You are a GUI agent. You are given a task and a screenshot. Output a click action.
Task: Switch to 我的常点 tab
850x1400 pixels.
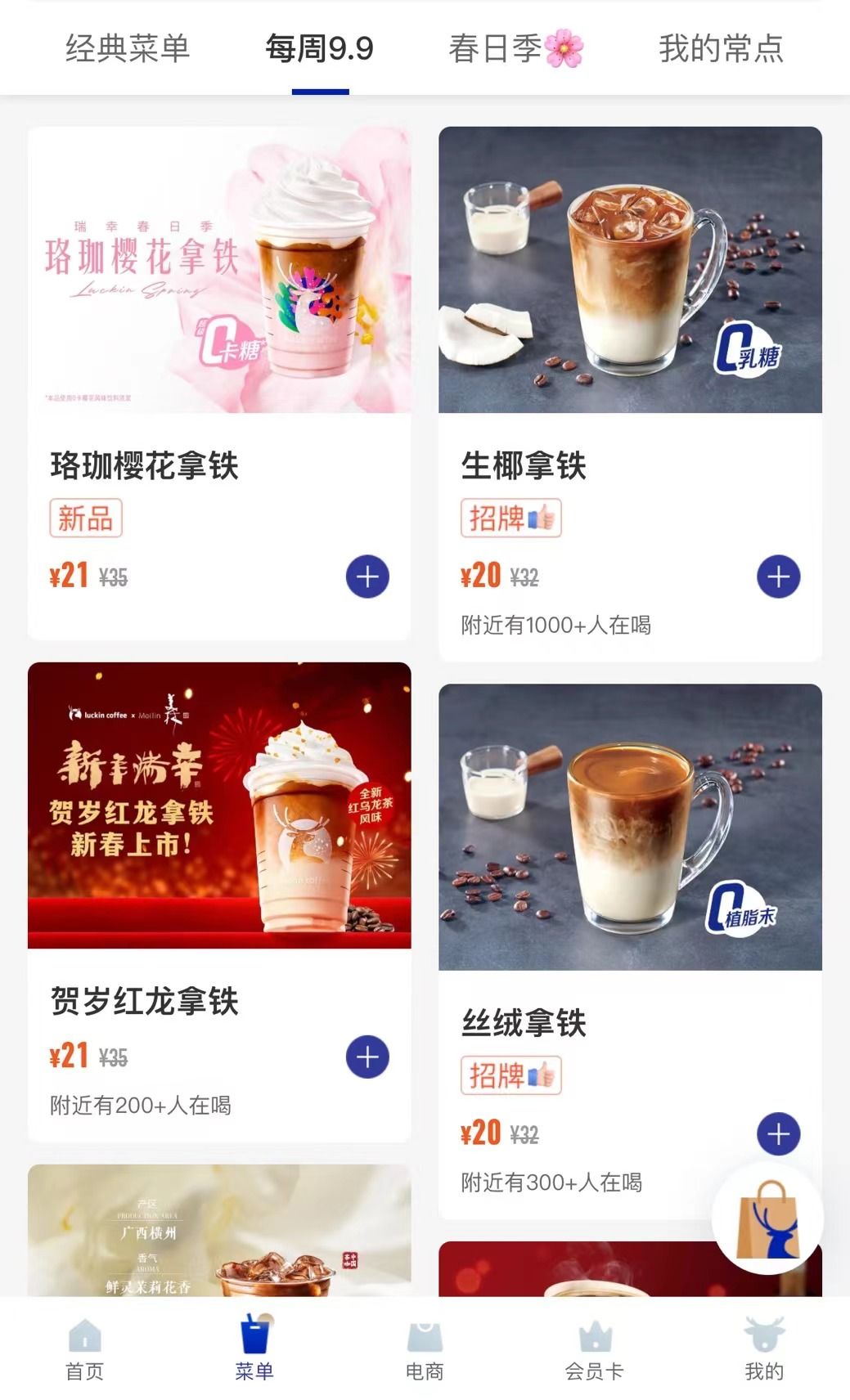(x=721, y=49)
